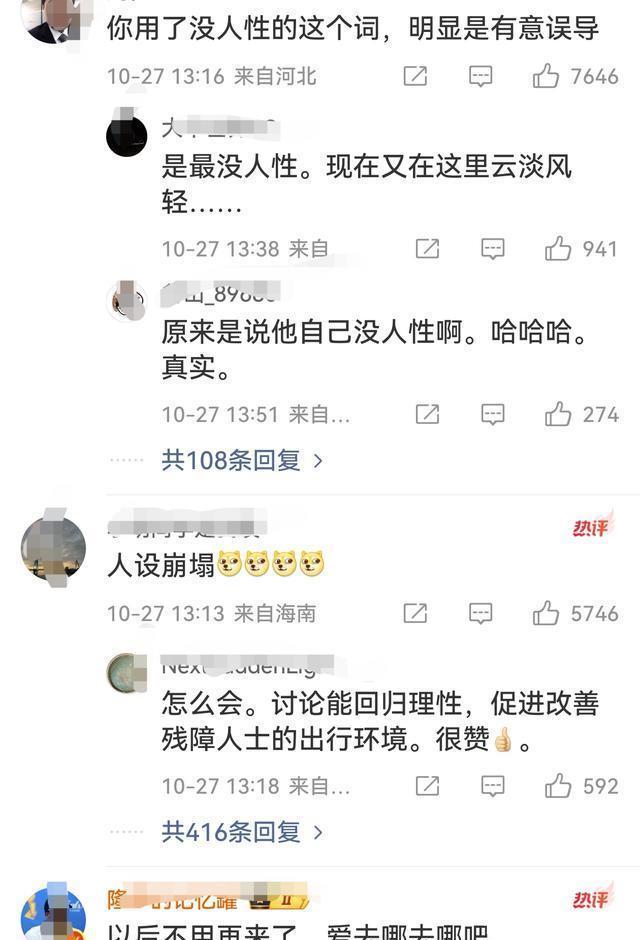The width and height of the screenshot is (640, 940).
Task: Like the reply with 274 likes
Action: (x=558, y=414)
